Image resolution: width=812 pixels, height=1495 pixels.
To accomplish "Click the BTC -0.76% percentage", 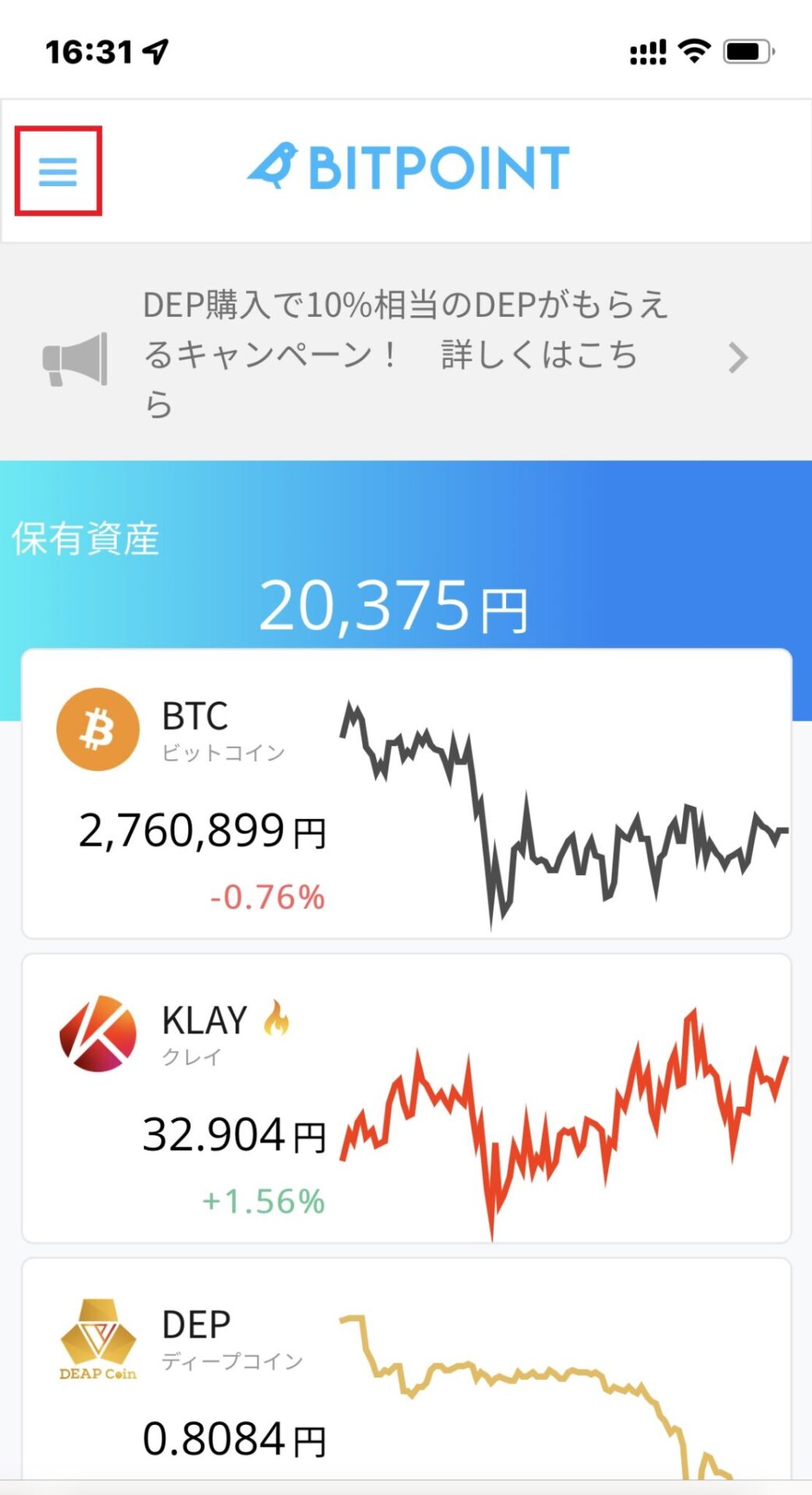I will pos(266,898).
